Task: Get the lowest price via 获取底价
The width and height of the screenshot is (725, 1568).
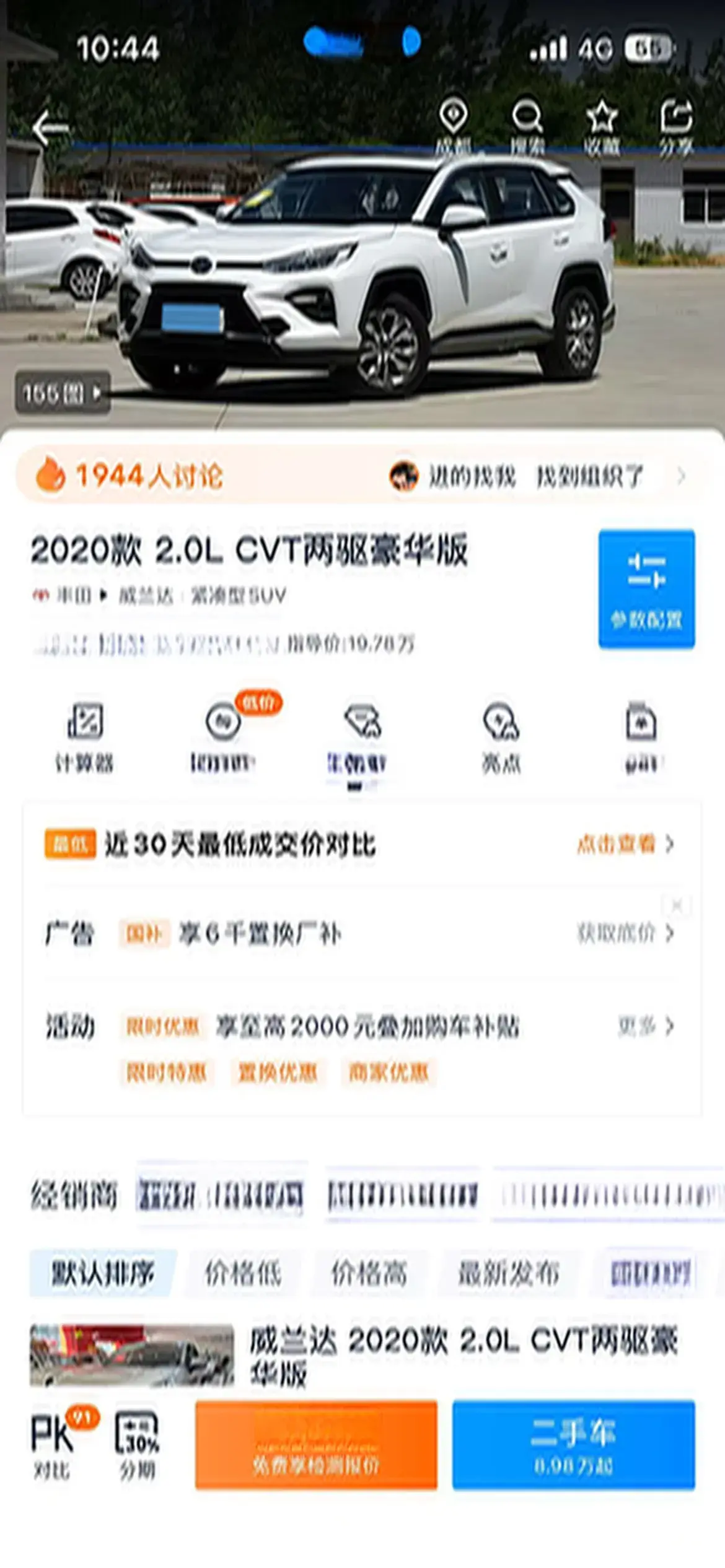Action: [x=625, y=933]
